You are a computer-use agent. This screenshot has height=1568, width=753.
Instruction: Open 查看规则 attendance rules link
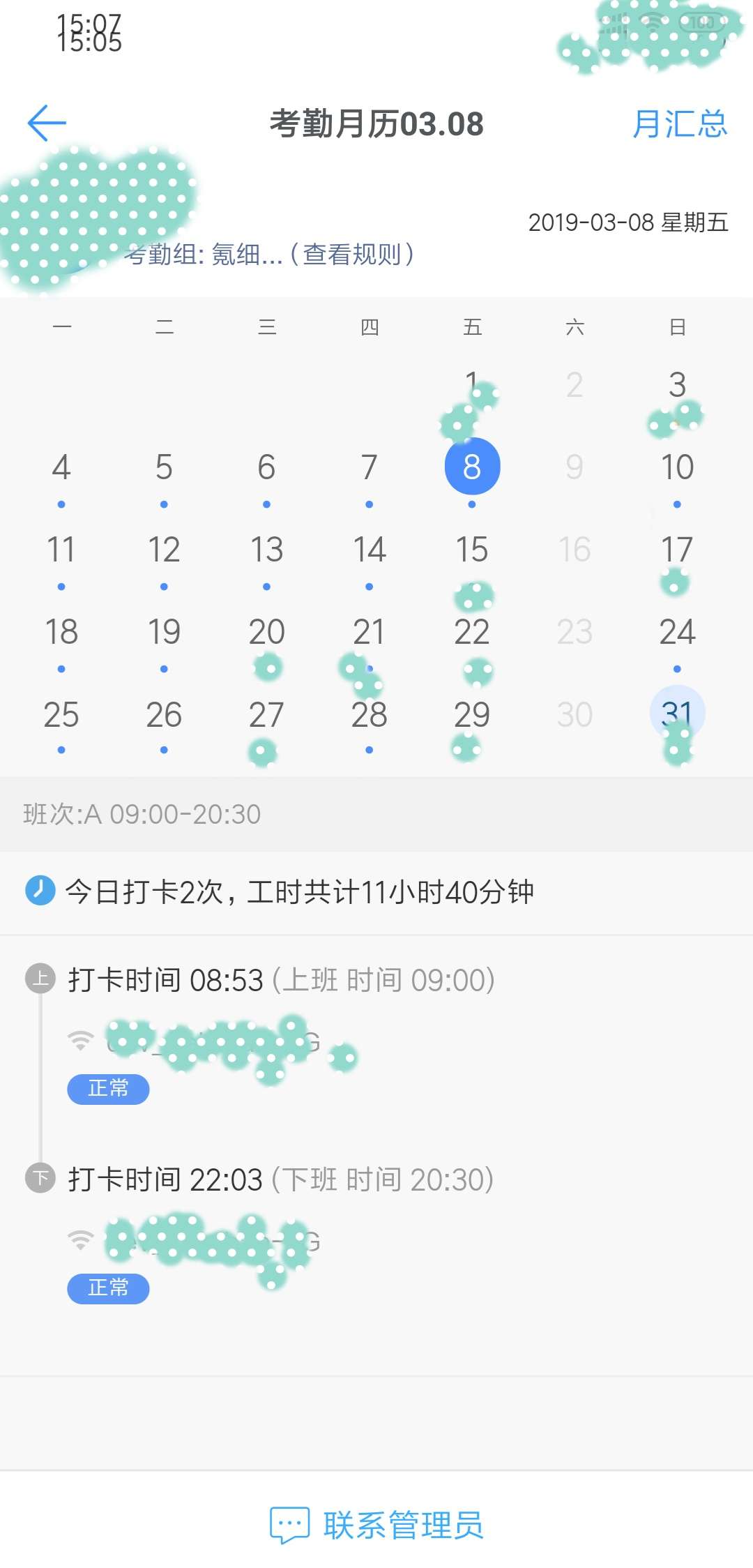[x=352, y=254]
